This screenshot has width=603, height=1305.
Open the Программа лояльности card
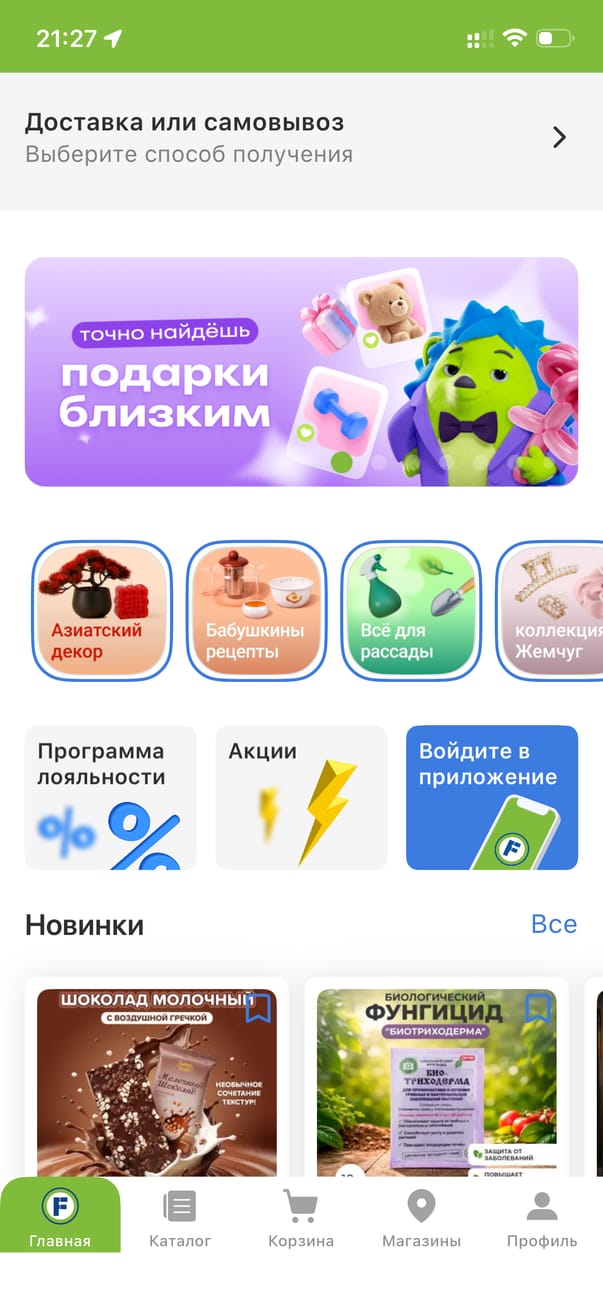[110, 797]
